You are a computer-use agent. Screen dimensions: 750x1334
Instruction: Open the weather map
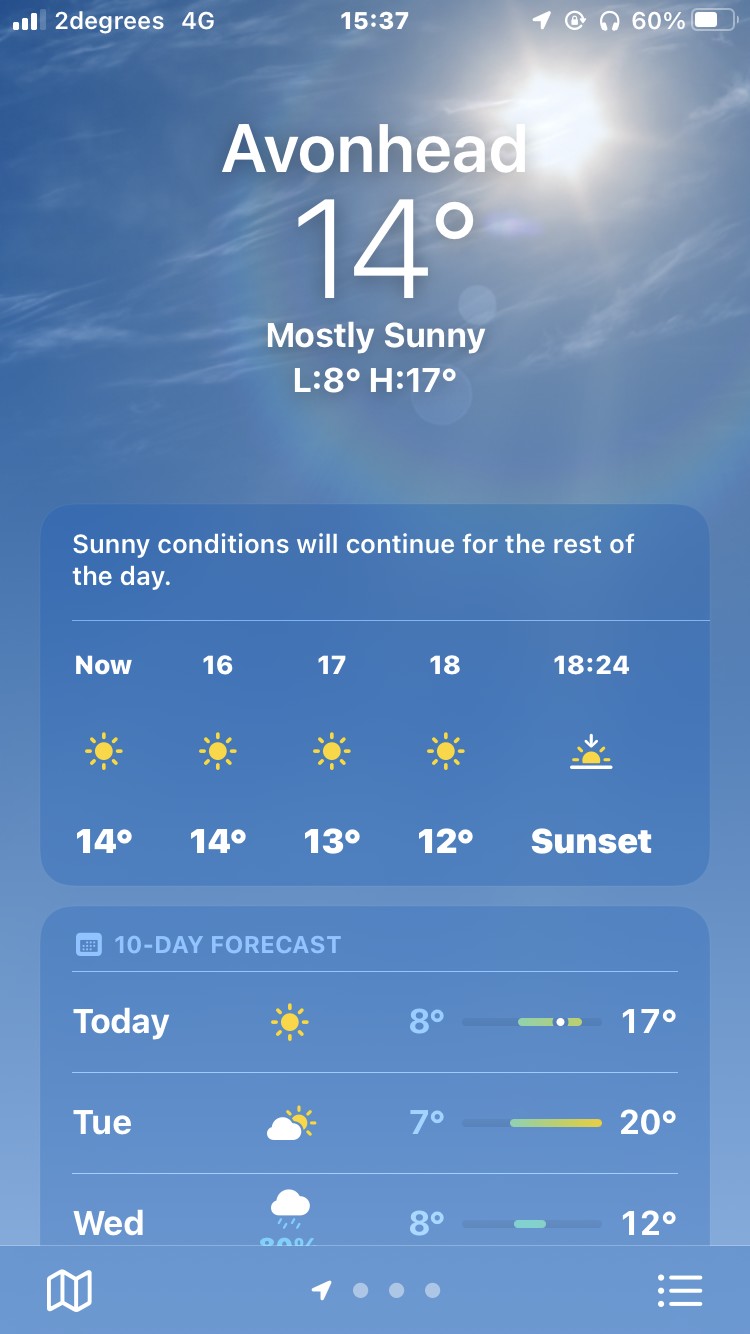69,1290
